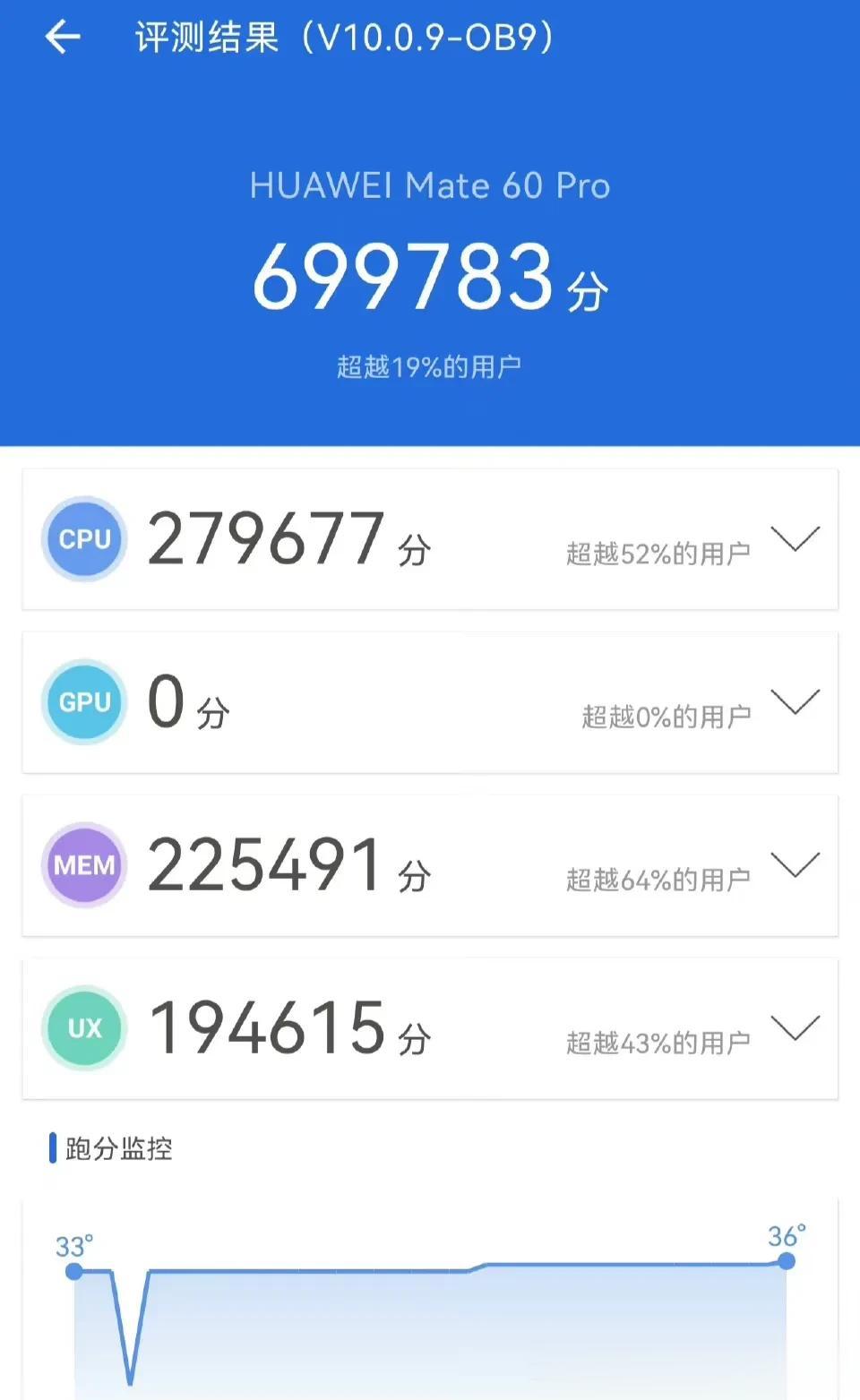Click the GPU circle icon
Image resolution: width=860 pixels, height=1400 pixels.
83,702
